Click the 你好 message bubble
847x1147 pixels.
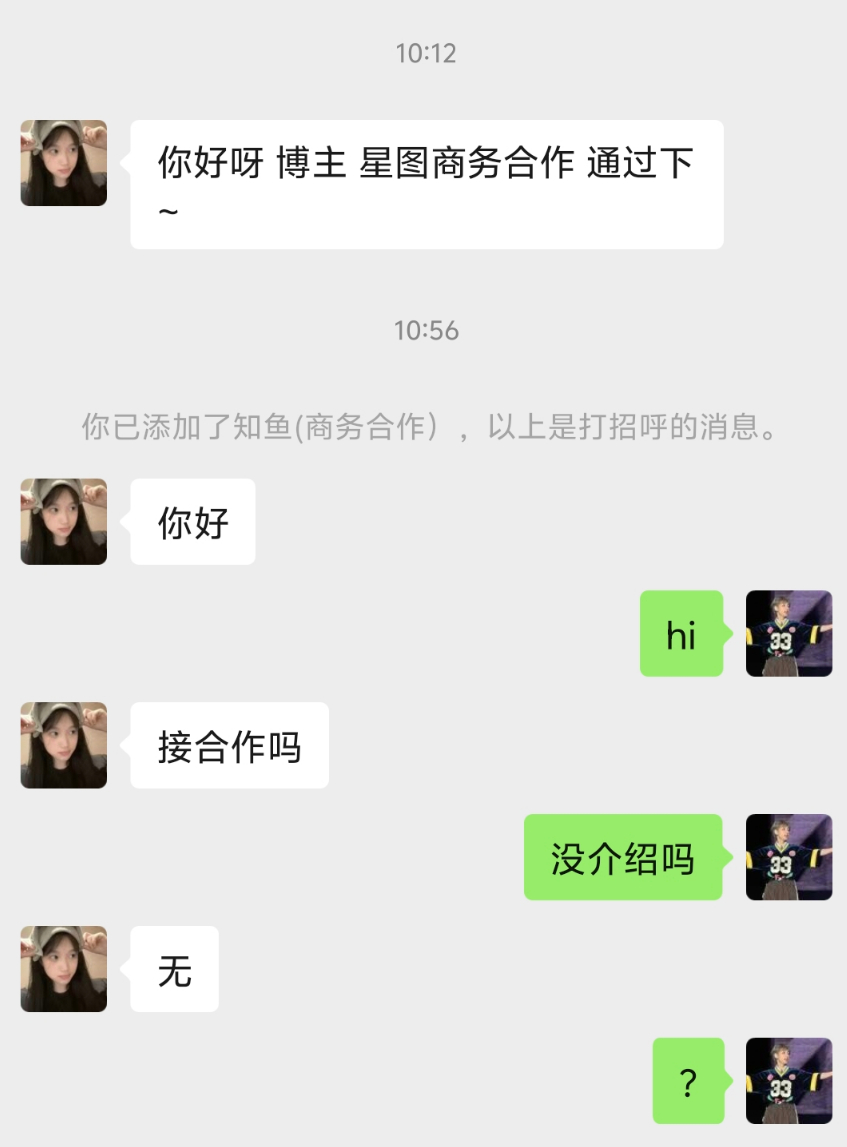[x=192, y=521]
